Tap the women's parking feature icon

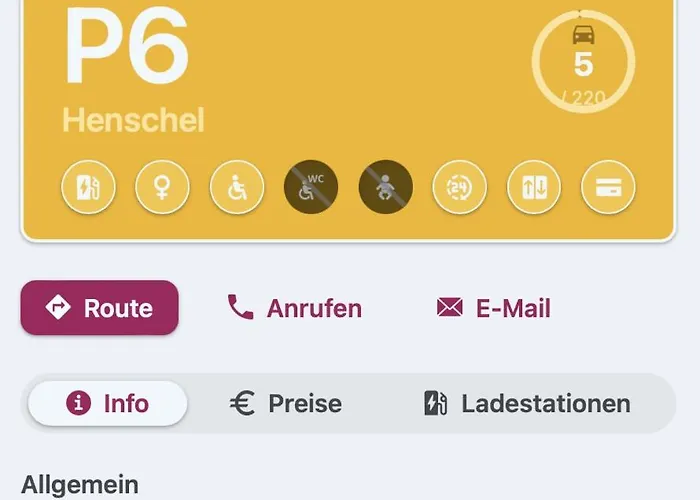coord(162,187)
